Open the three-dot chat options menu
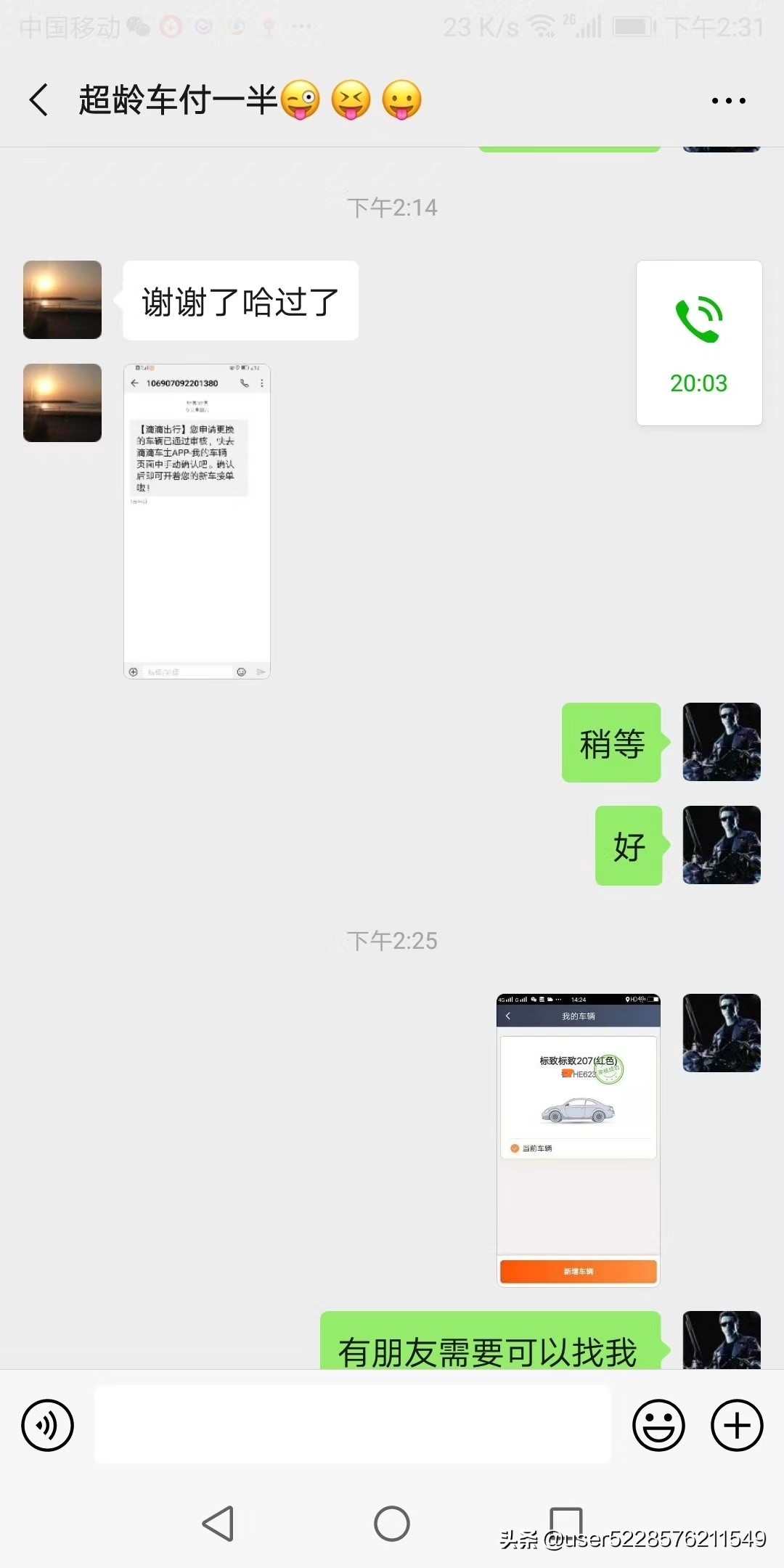Screen dimensions: 784x1568 tap(728, 99)
